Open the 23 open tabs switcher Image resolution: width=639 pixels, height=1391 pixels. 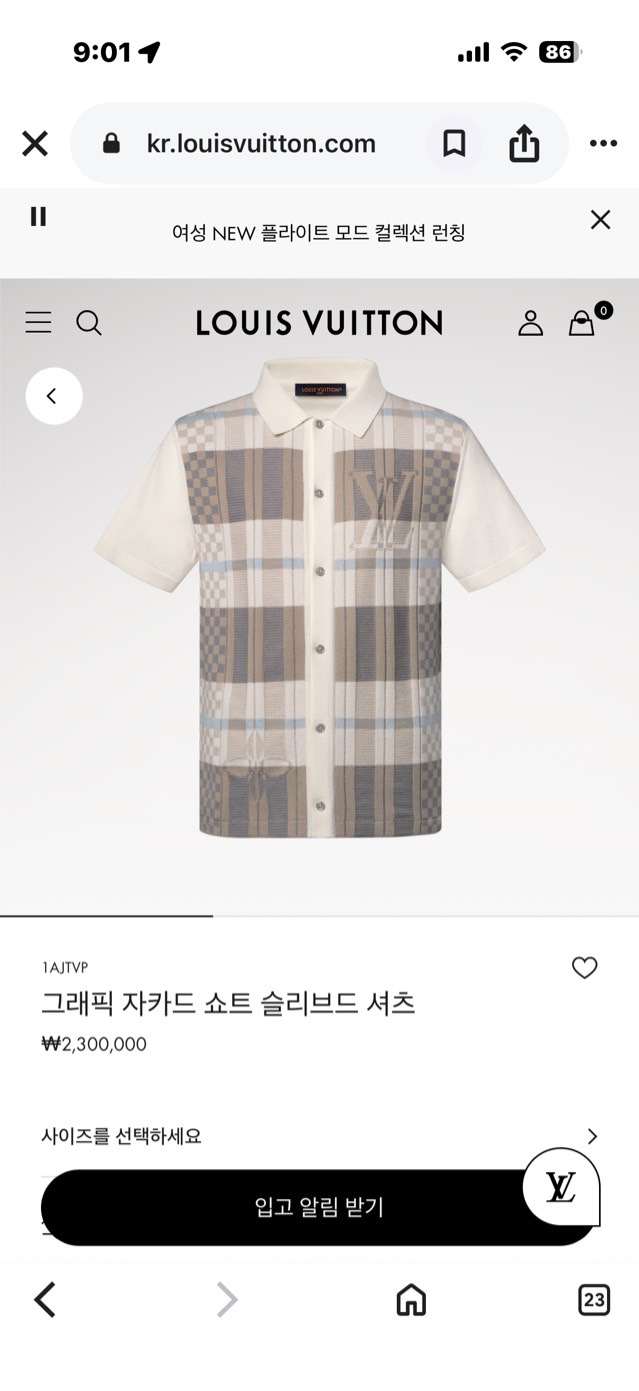pyautogui.click(x=594, y=1300)
